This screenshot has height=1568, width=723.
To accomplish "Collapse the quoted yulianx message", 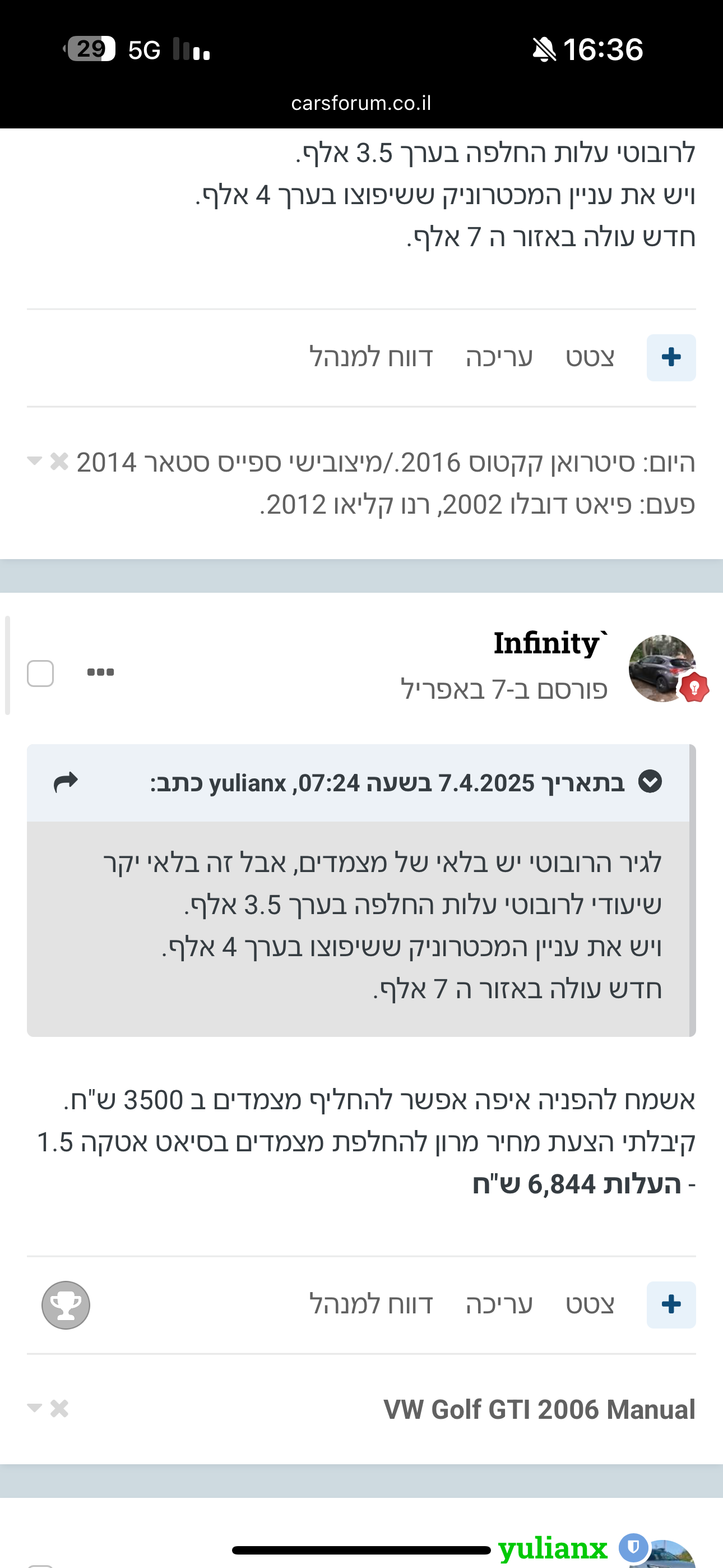I will pos(650,782).
